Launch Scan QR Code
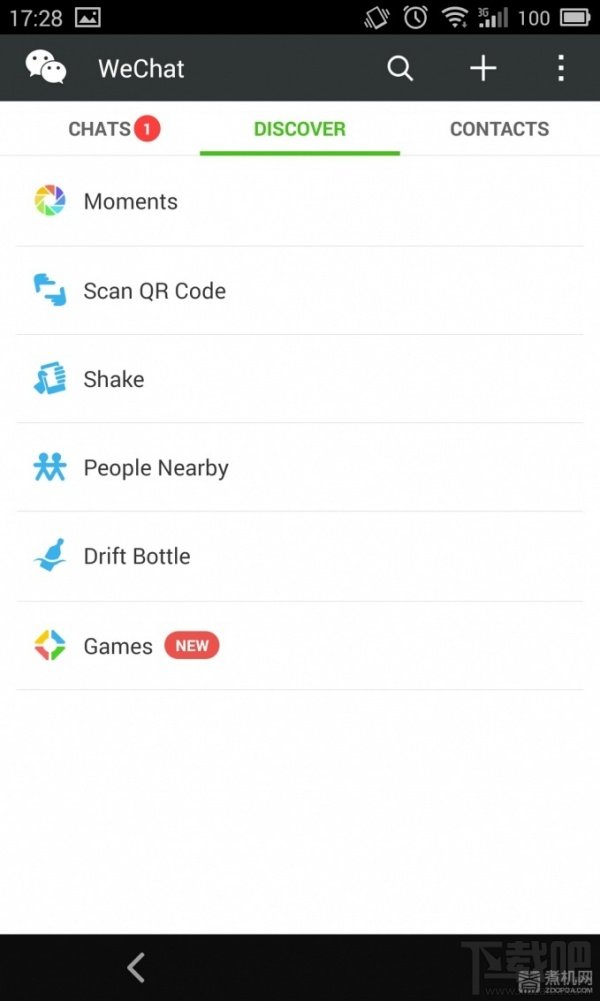The image size is (600, 1001). tap(154, 291)
